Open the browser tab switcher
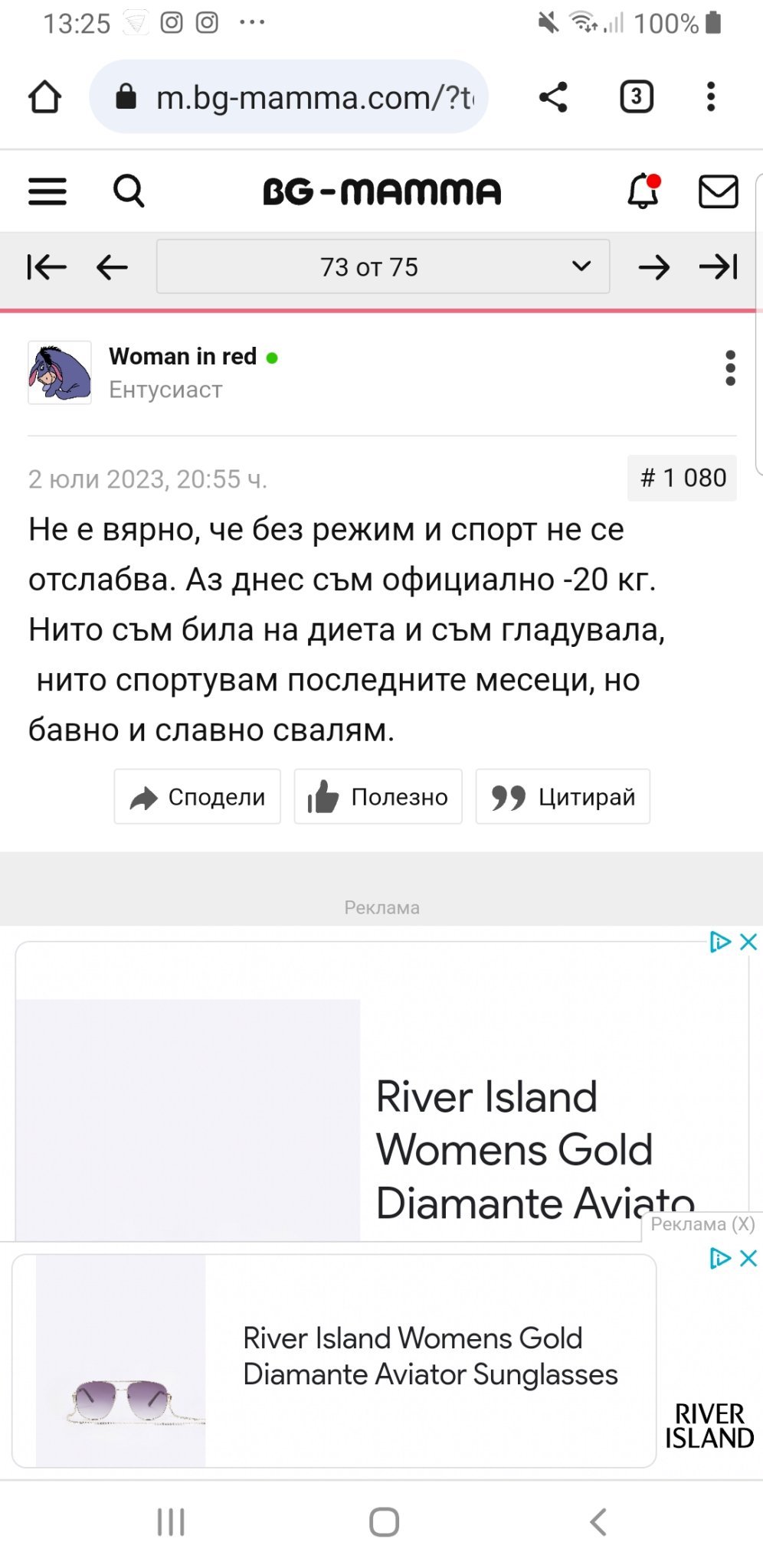The height and width of the screenshot is (1568, 763). 636,97
